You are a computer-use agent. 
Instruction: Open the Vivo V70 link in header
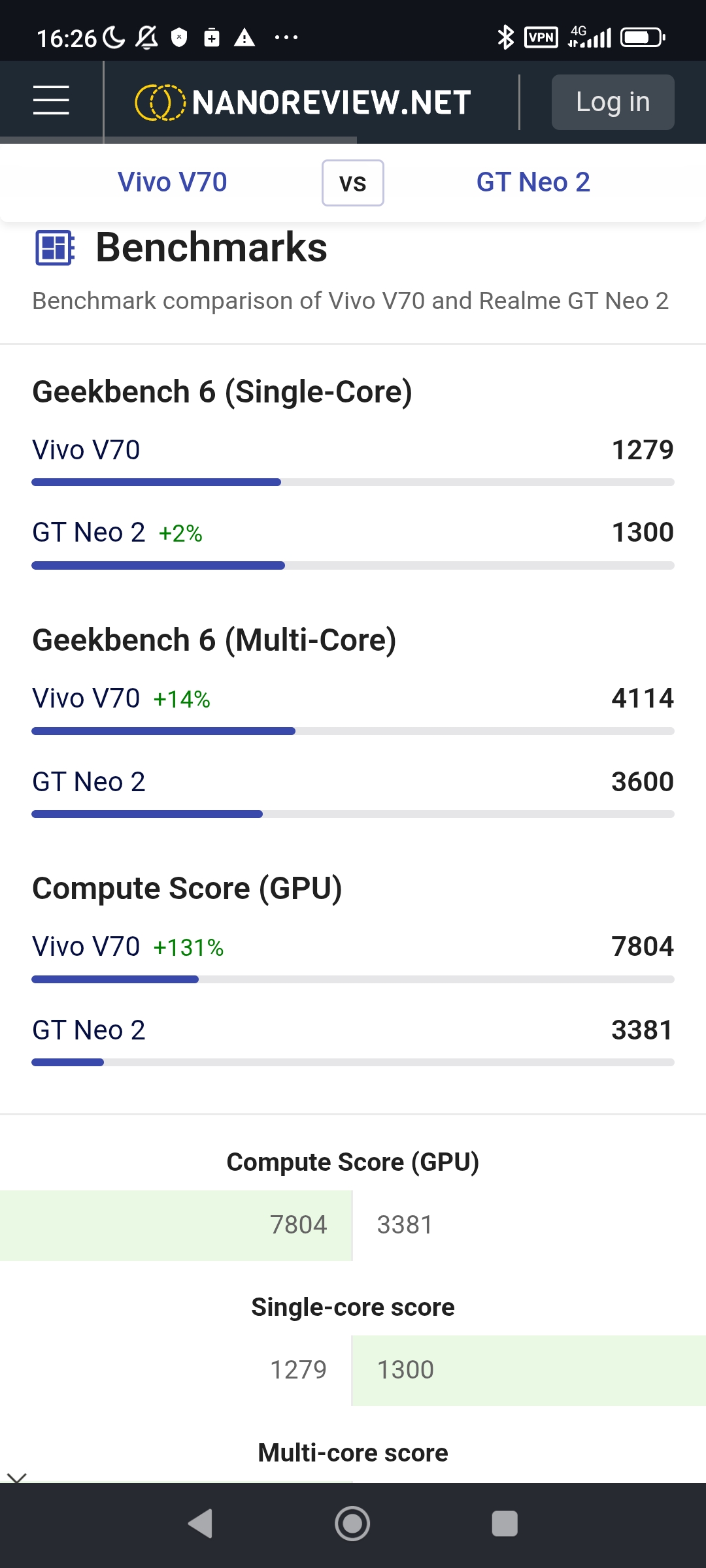(172, 182)
